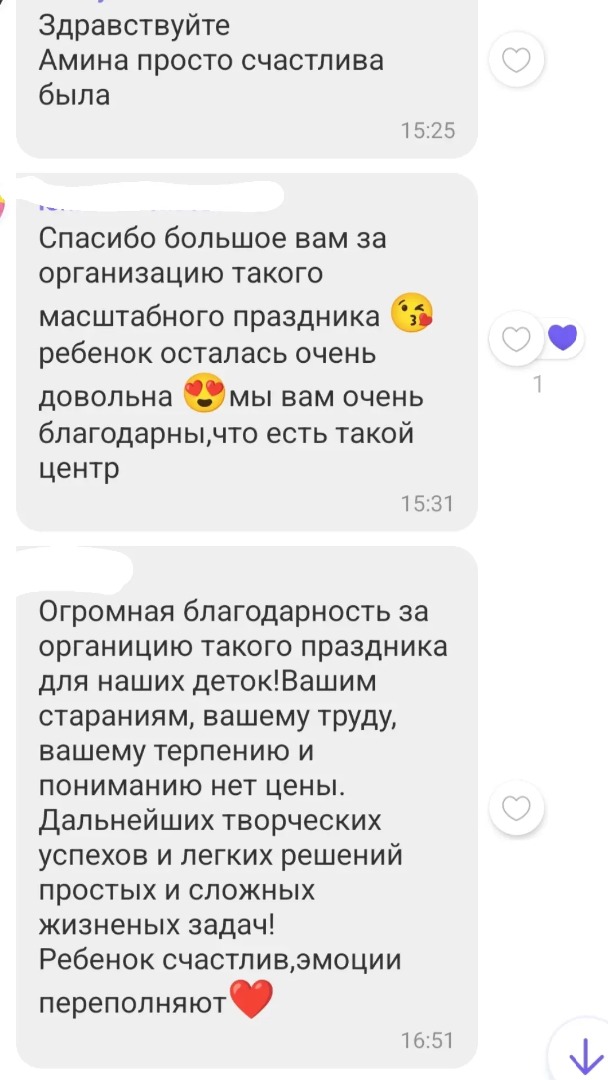Screen dimensions: 608x1080
Task: Like the message starting with "Огромная благодарность"
Action: click(516, 809)
